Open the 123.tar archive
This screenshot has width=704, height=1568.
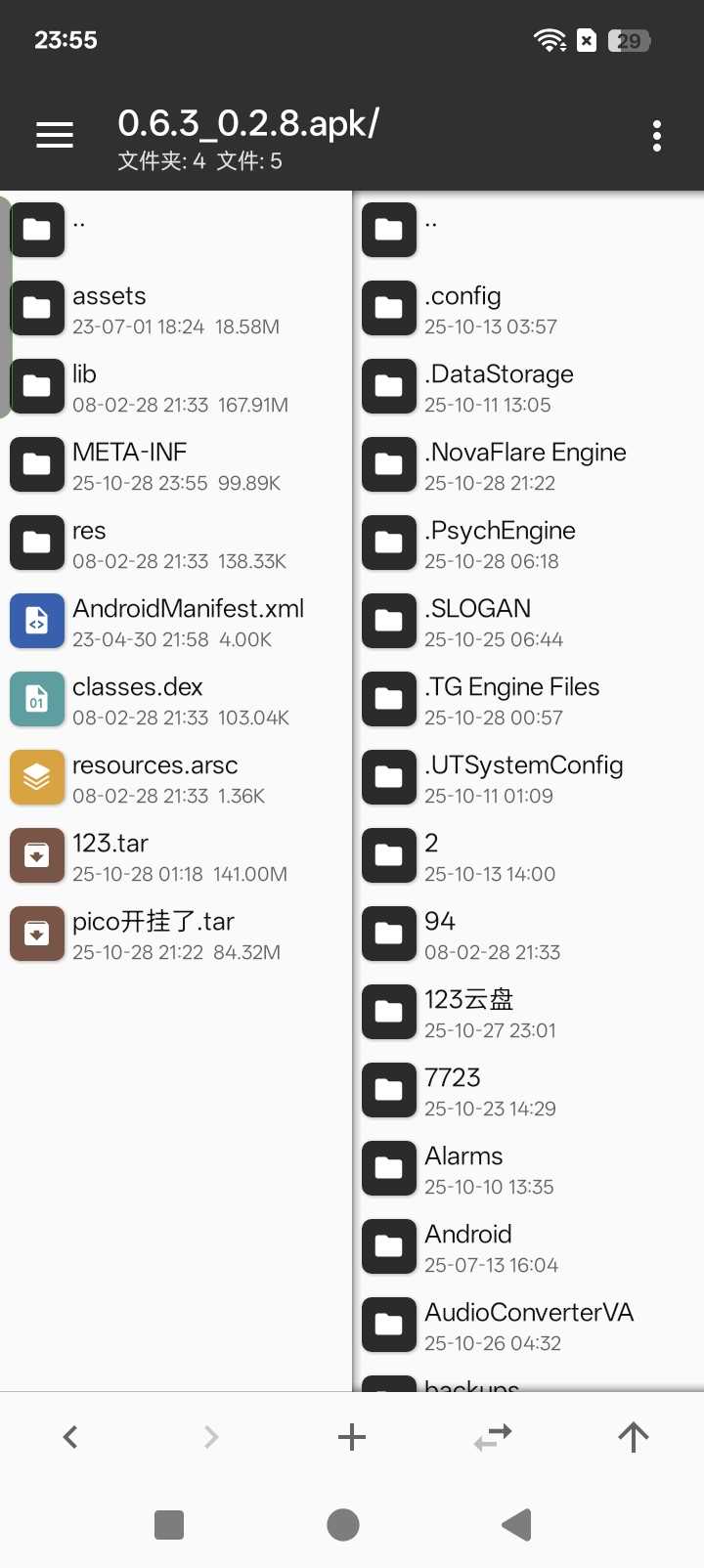tap(176, 856)
